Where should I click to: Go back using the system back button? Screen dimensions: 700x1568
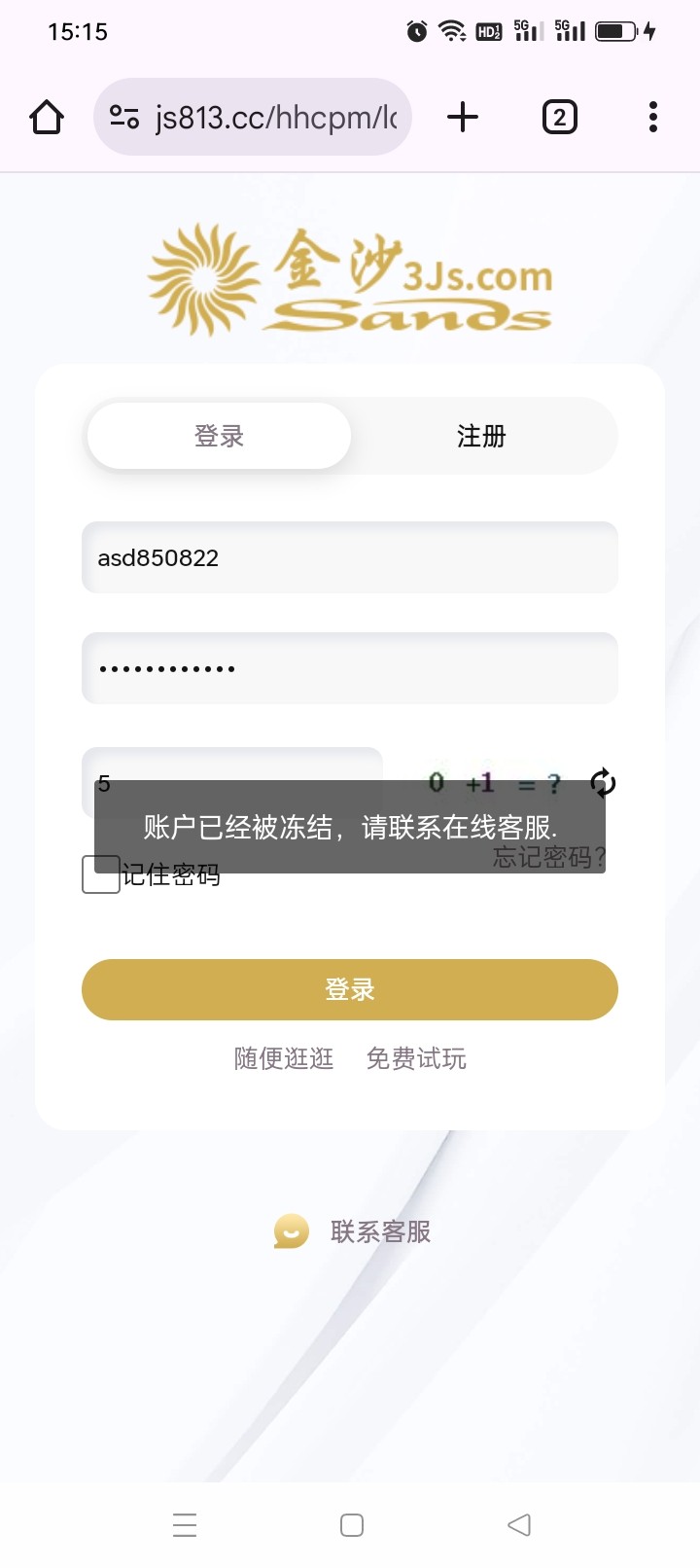[519, 1524]
